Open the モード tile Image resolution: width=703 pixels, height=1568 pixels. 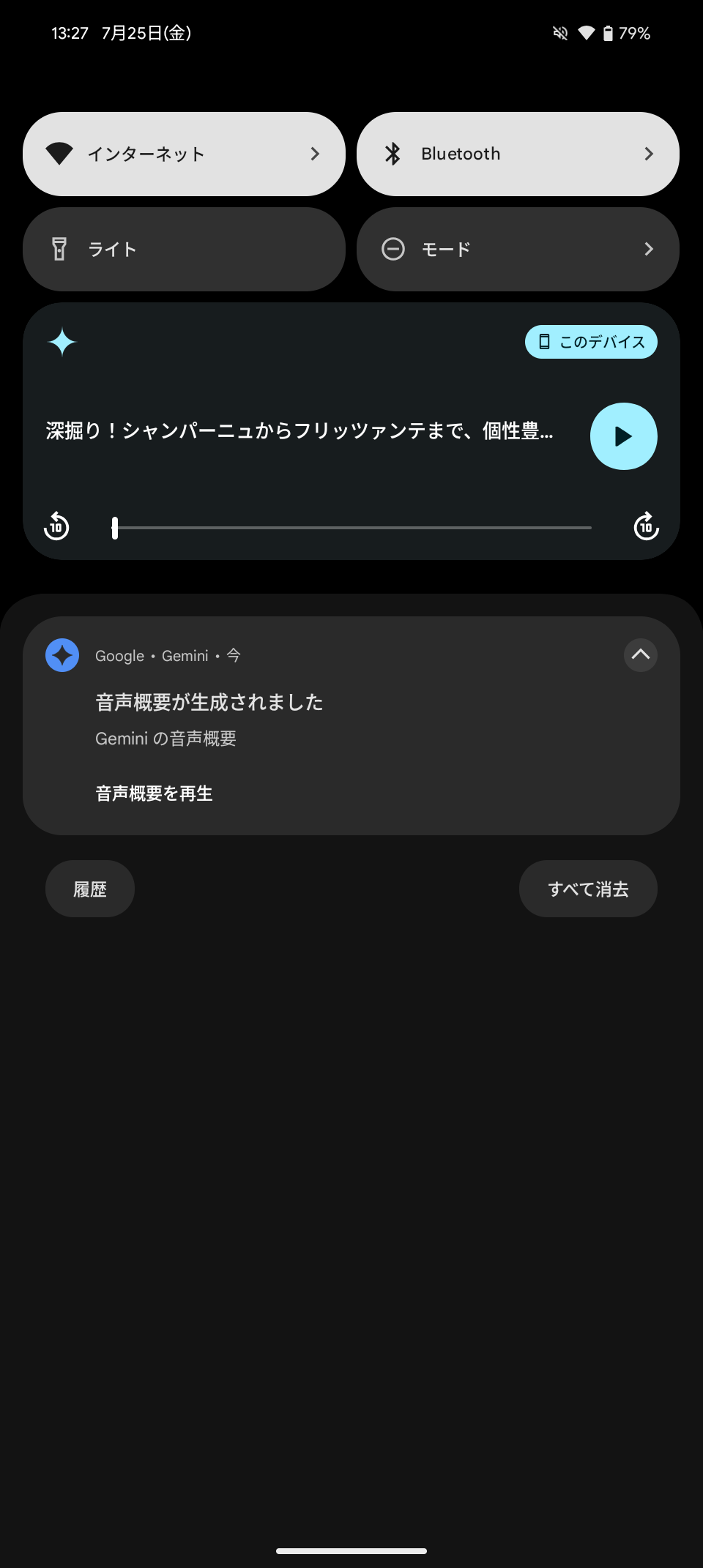517,249
